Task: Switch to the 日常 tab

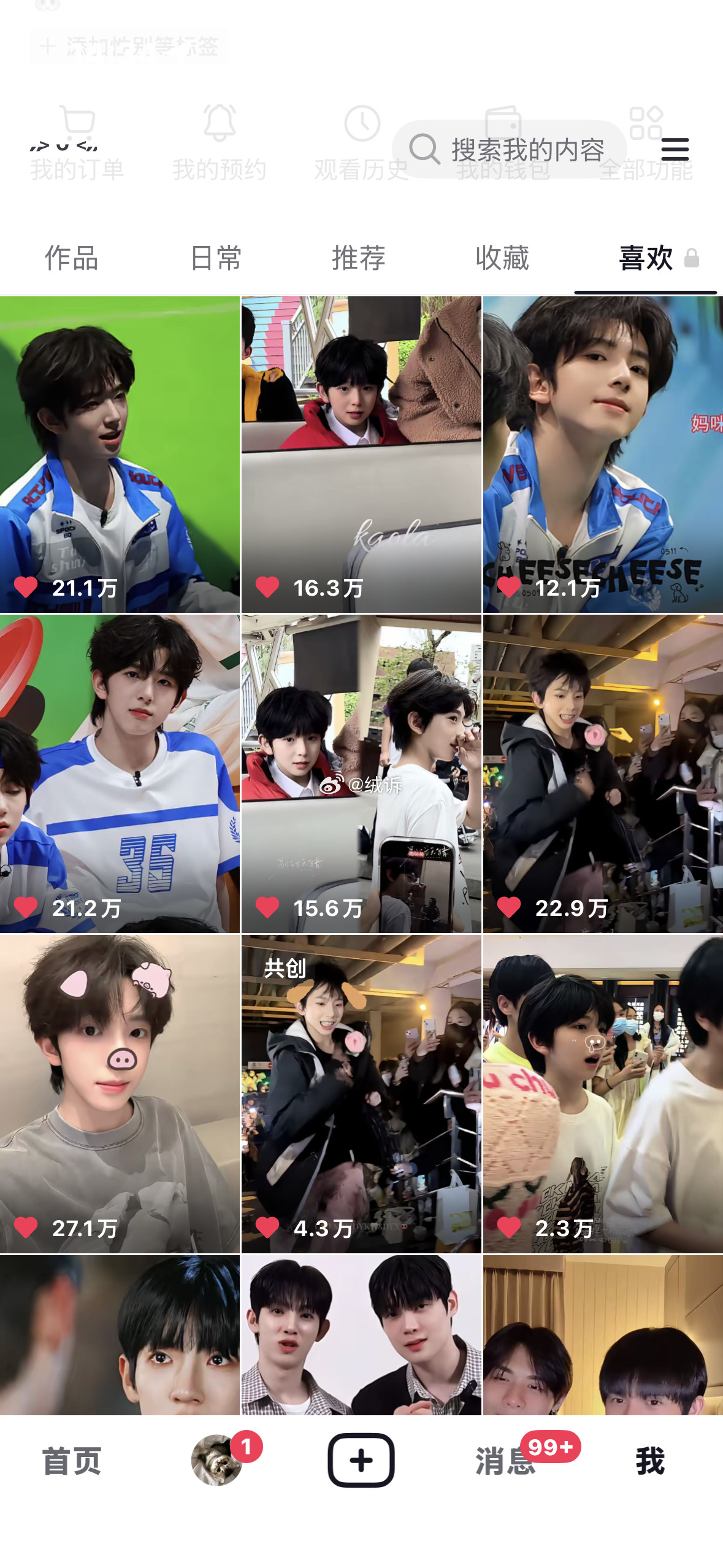Action: tap(216, 258)
